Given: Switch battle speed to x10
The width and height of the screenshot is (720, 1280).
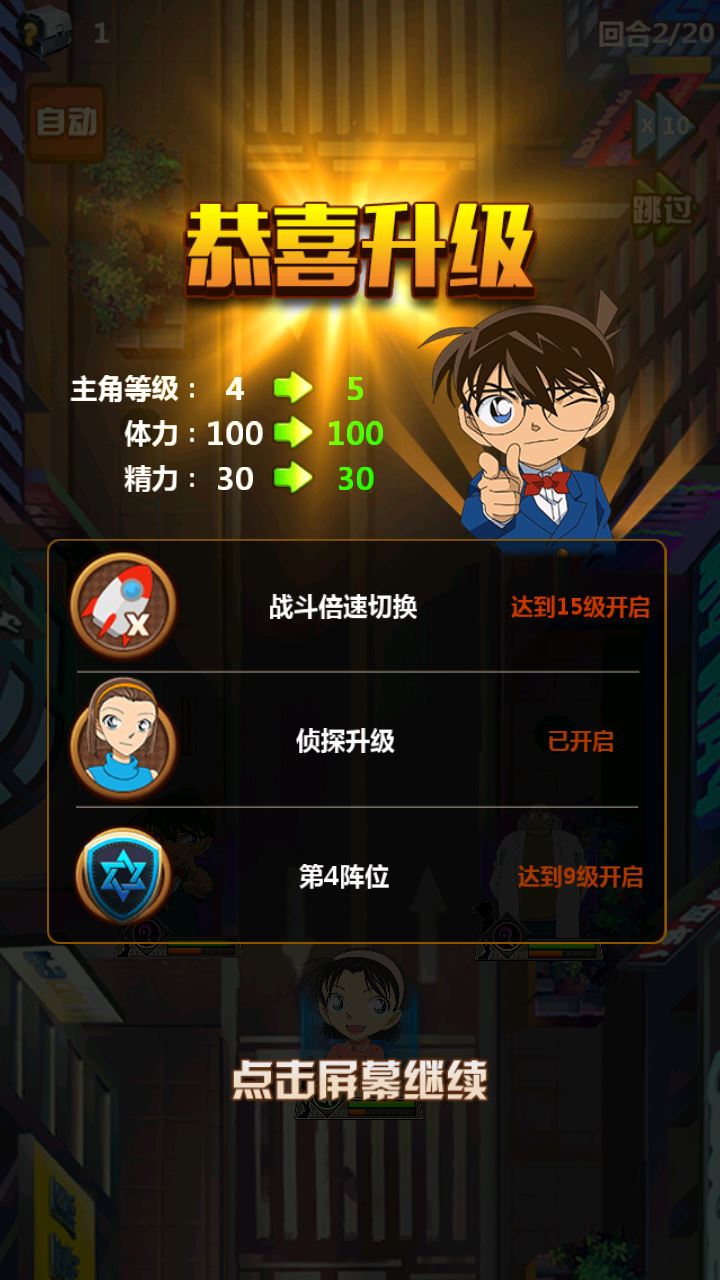Looking at the screenshot, I should point(665,126).
